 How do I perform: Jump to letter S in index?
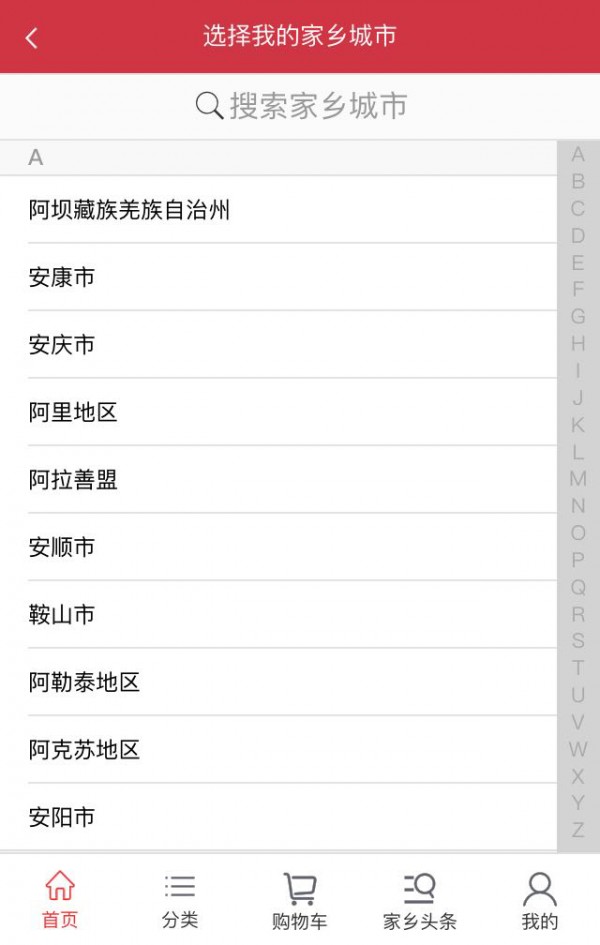click(578, 641)
